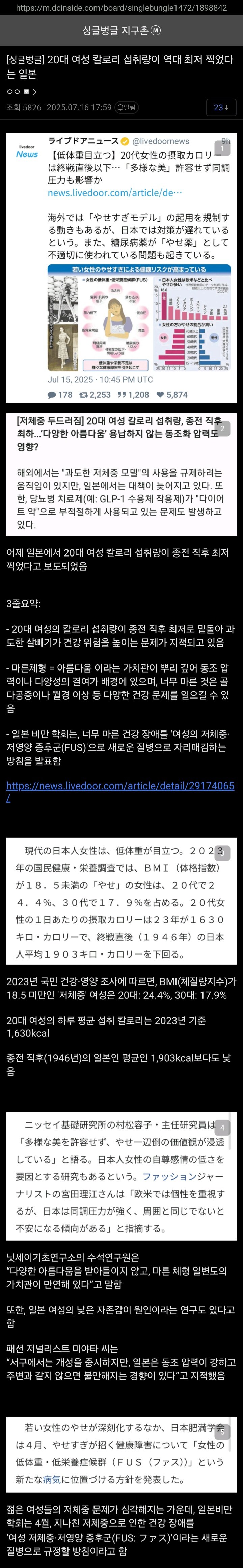Screen dimensions: 243x1568
Task: Open the 싱글벙글 지구촌 gallery title
Action: (121, 30)
